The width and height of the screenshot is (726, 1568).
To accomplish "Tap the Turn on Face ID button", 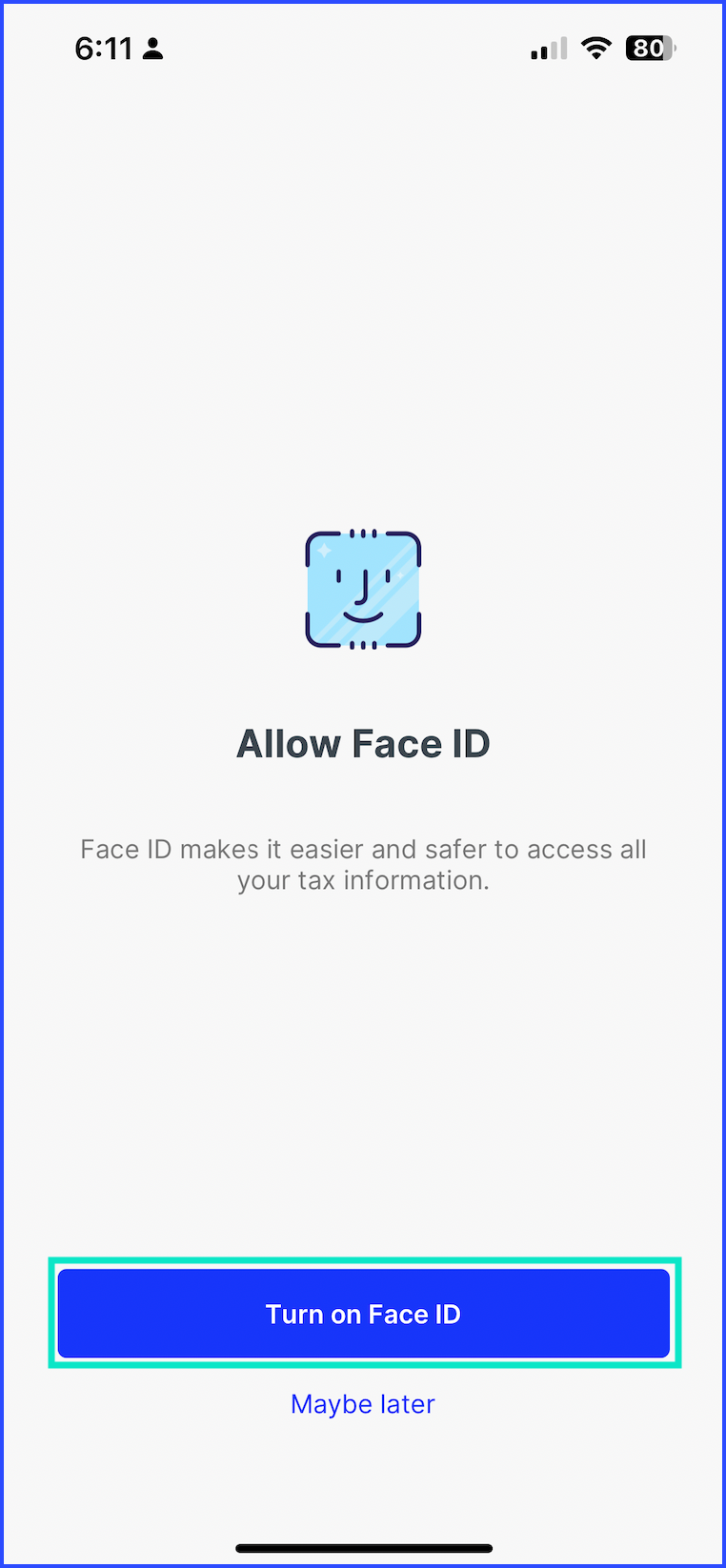I will [363, 1314].
